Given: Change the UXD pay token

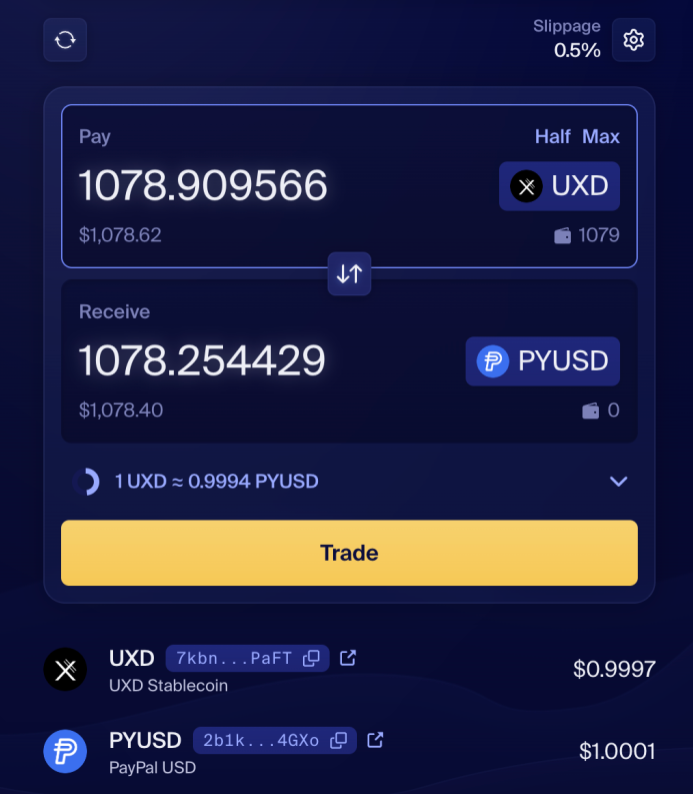Looking at the screenshot, I should pyautogui.click(x=559, y=186).
